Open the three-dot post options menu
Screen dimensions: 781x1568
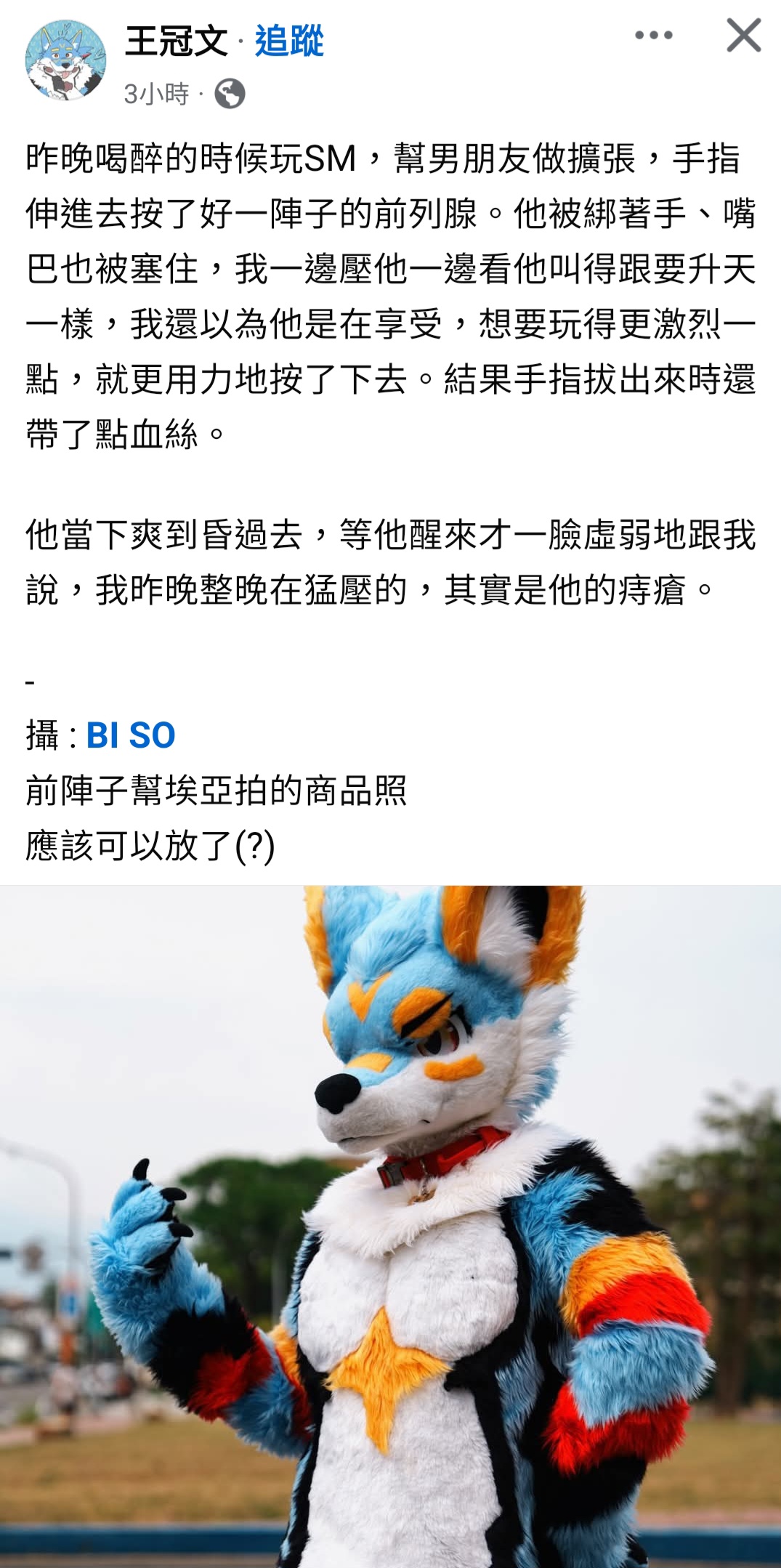pyautogui.click(x=653, y=35)
